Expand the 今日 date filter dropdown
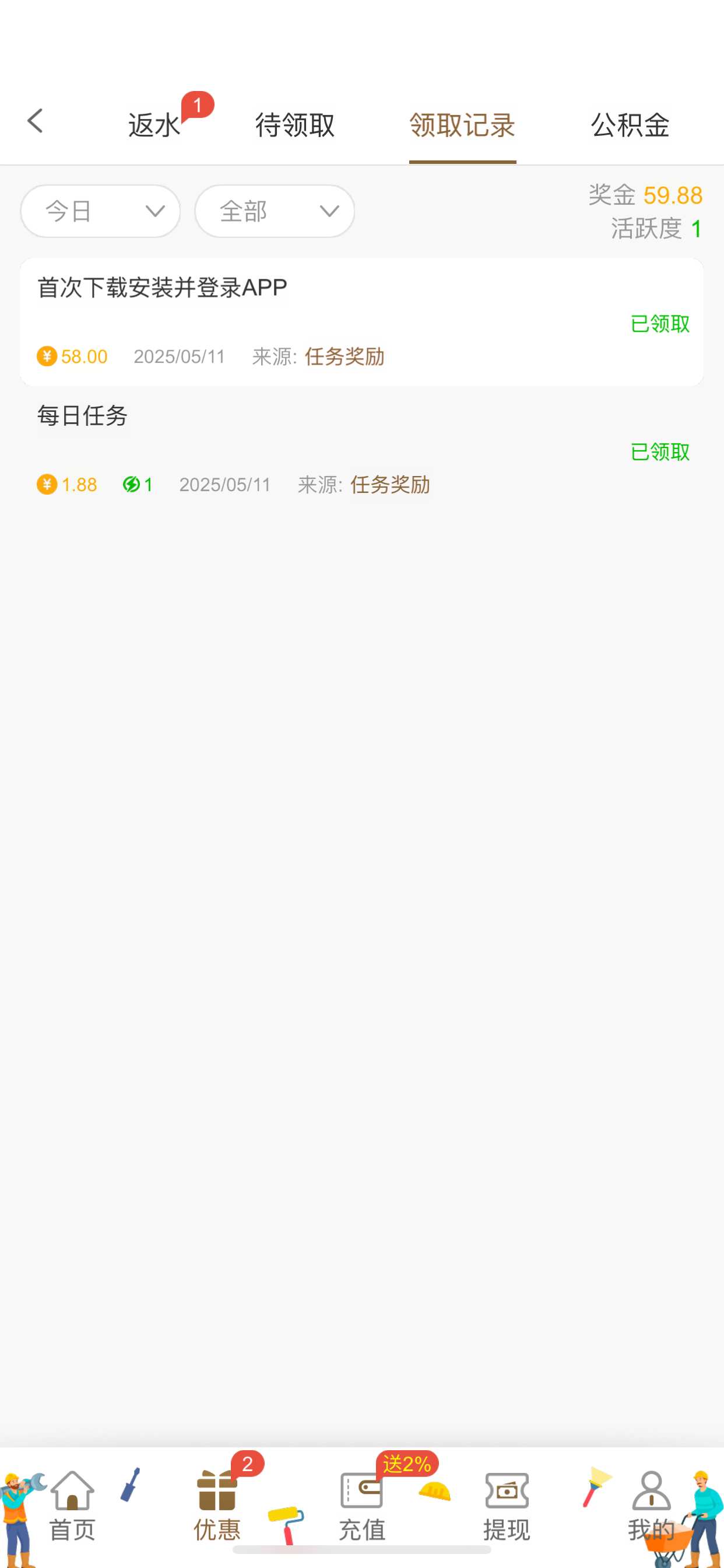724x1568 pixels. tap(100, 211)
